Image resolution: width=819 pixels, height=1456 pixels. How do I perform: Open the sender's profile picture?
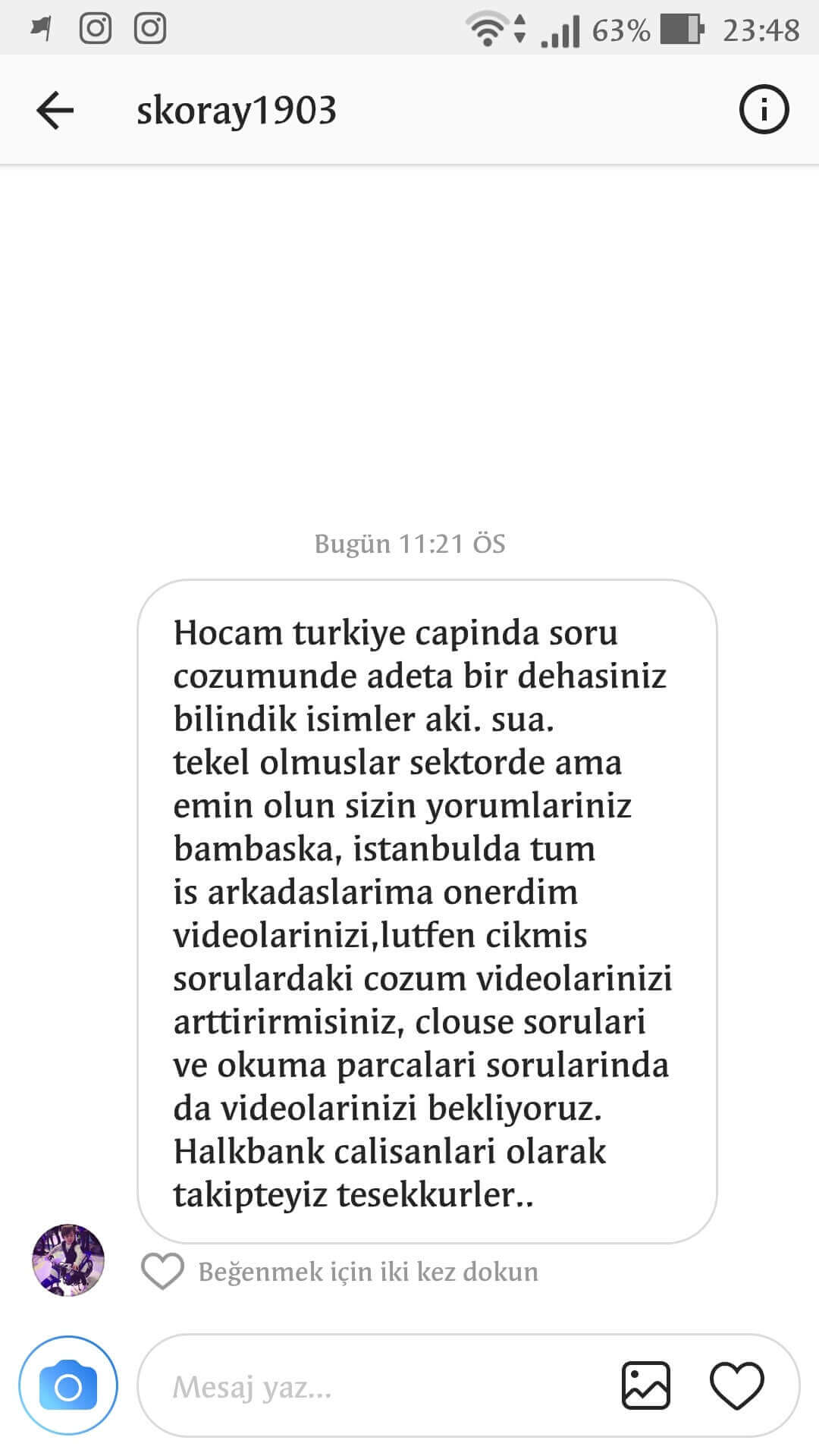pyautogui.click(x=68, y=1260)
